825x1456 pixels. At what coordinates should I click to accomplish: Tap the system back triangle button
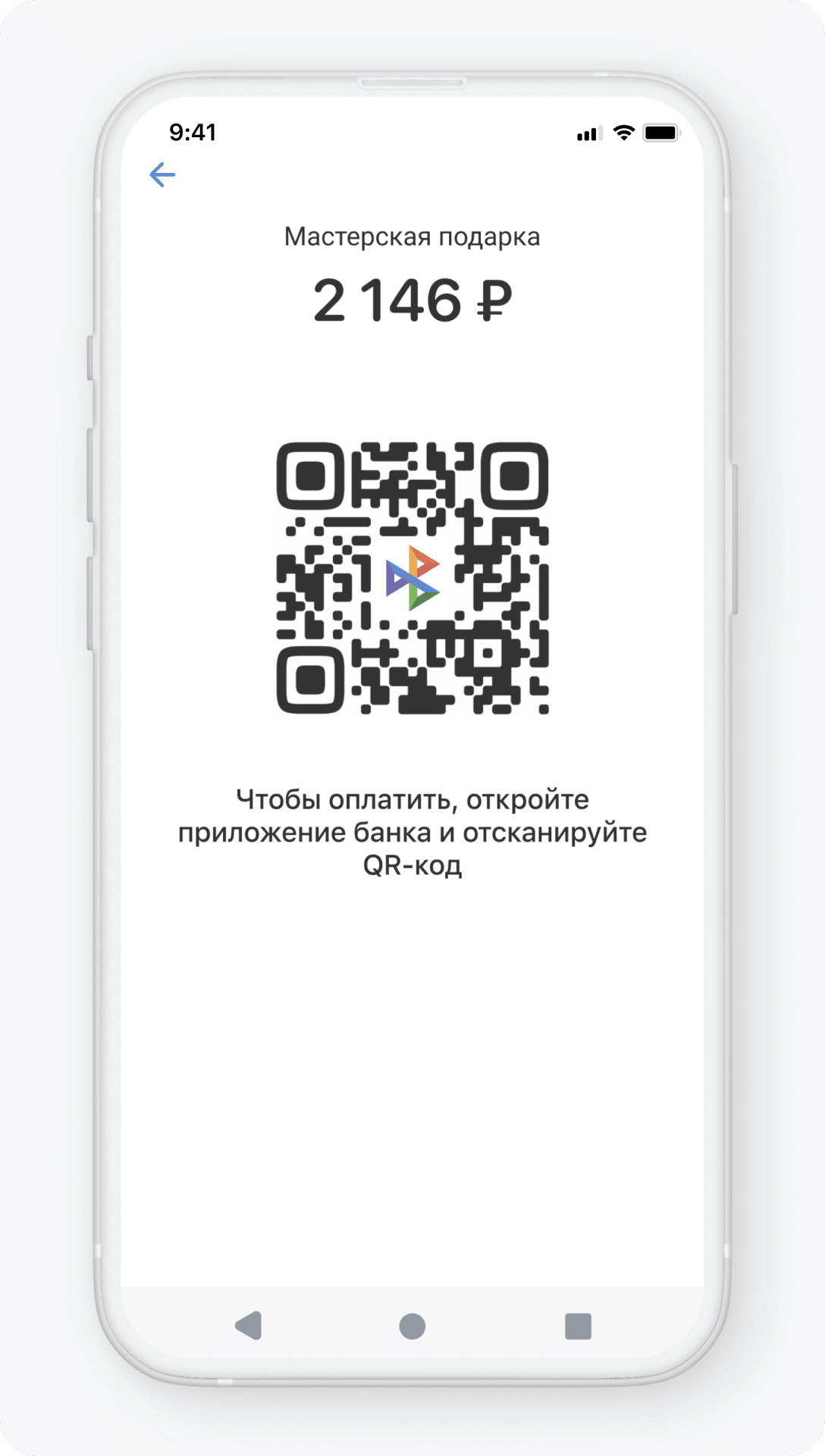click(249, 1326)
